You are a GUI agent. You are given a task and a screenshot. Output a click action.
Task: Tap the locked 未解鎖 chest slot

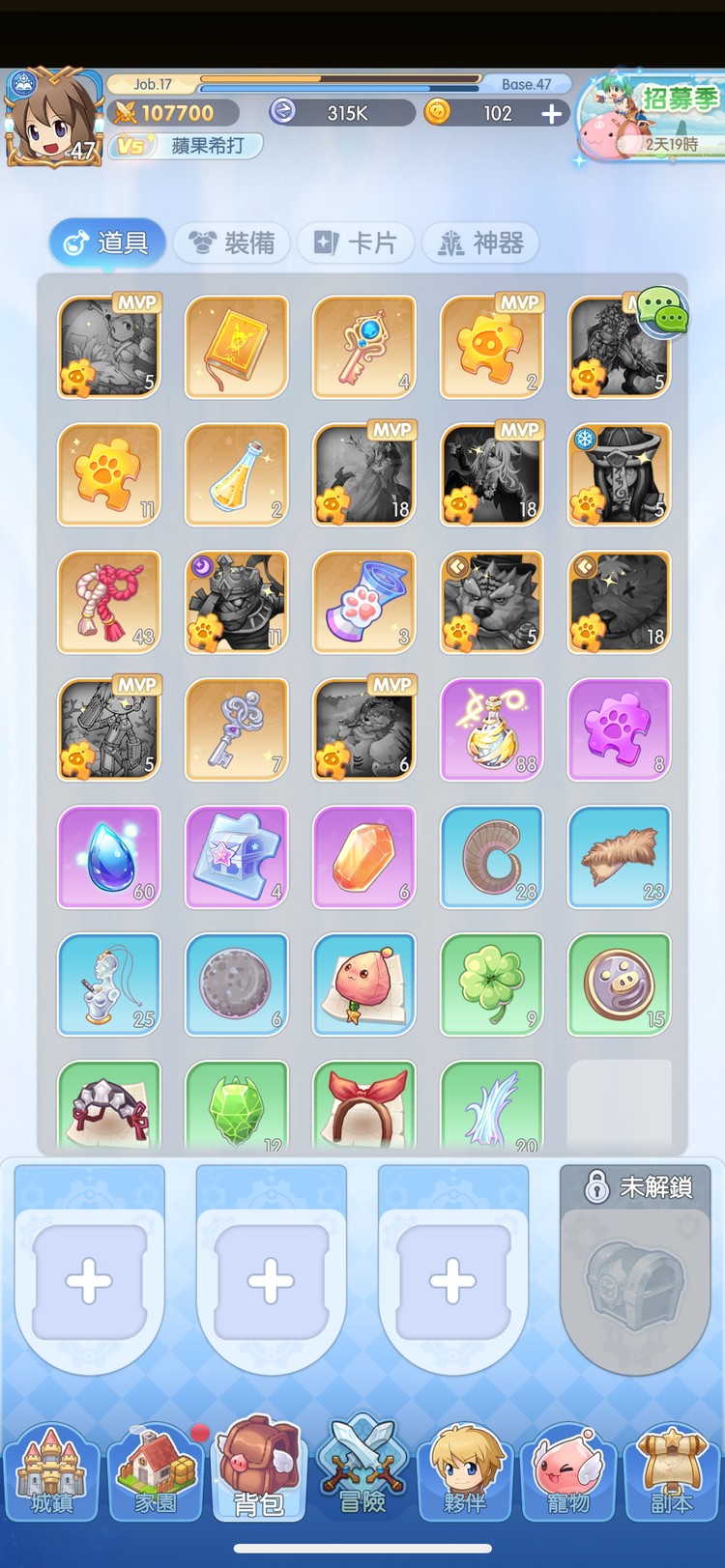(x=635, y=1270)
